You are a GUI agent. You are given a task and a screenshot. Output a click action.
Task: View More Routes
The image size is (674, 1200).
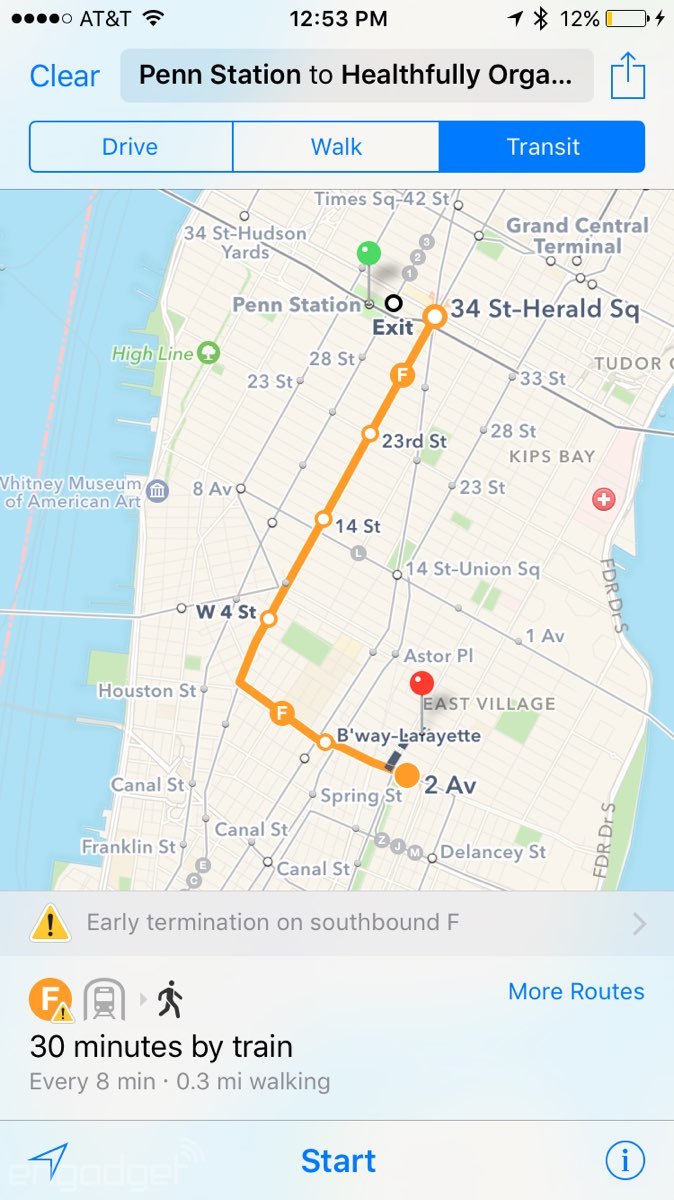(x=576, y=991)
